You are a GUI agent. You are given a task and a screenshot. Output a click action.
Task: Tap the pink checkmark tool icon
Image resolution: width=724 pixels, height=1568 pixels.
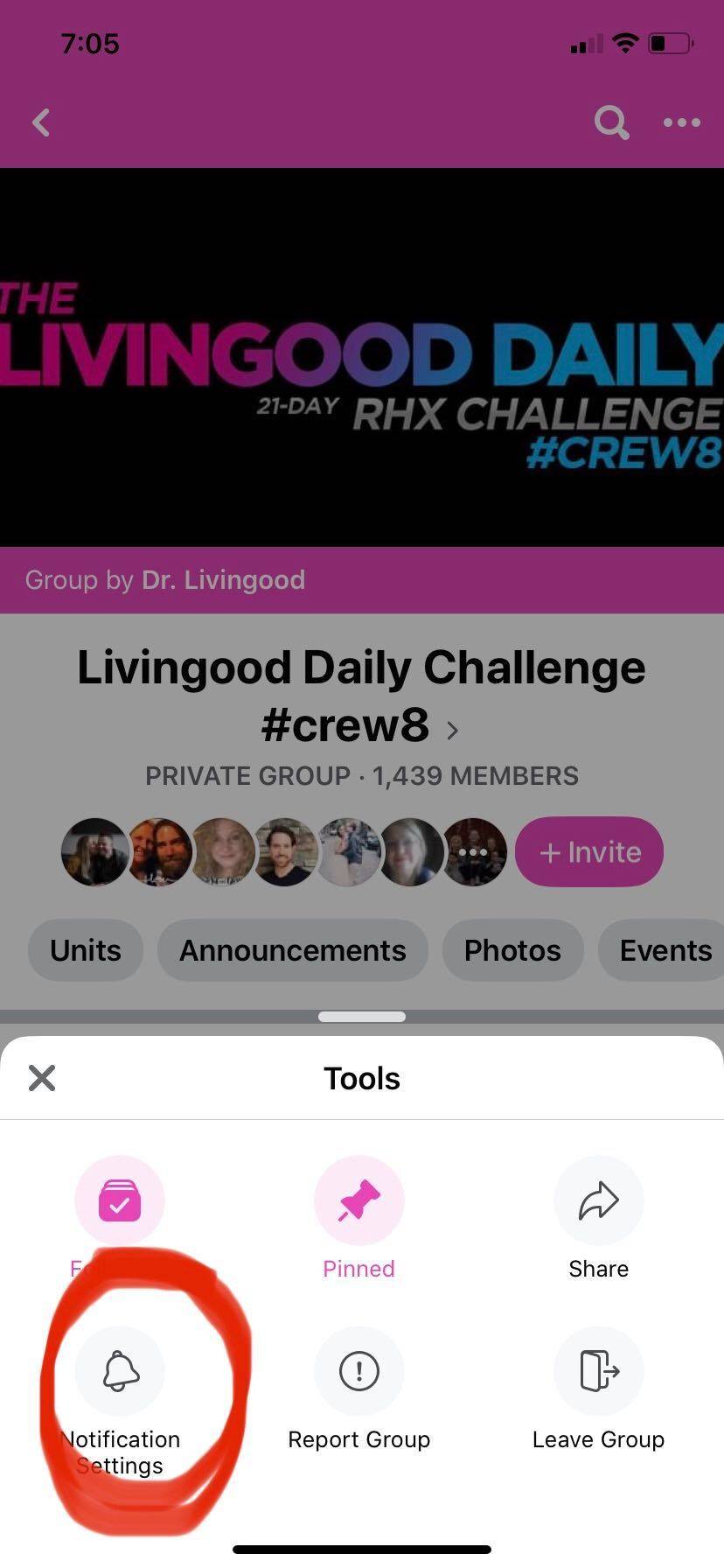point(120,1200)
